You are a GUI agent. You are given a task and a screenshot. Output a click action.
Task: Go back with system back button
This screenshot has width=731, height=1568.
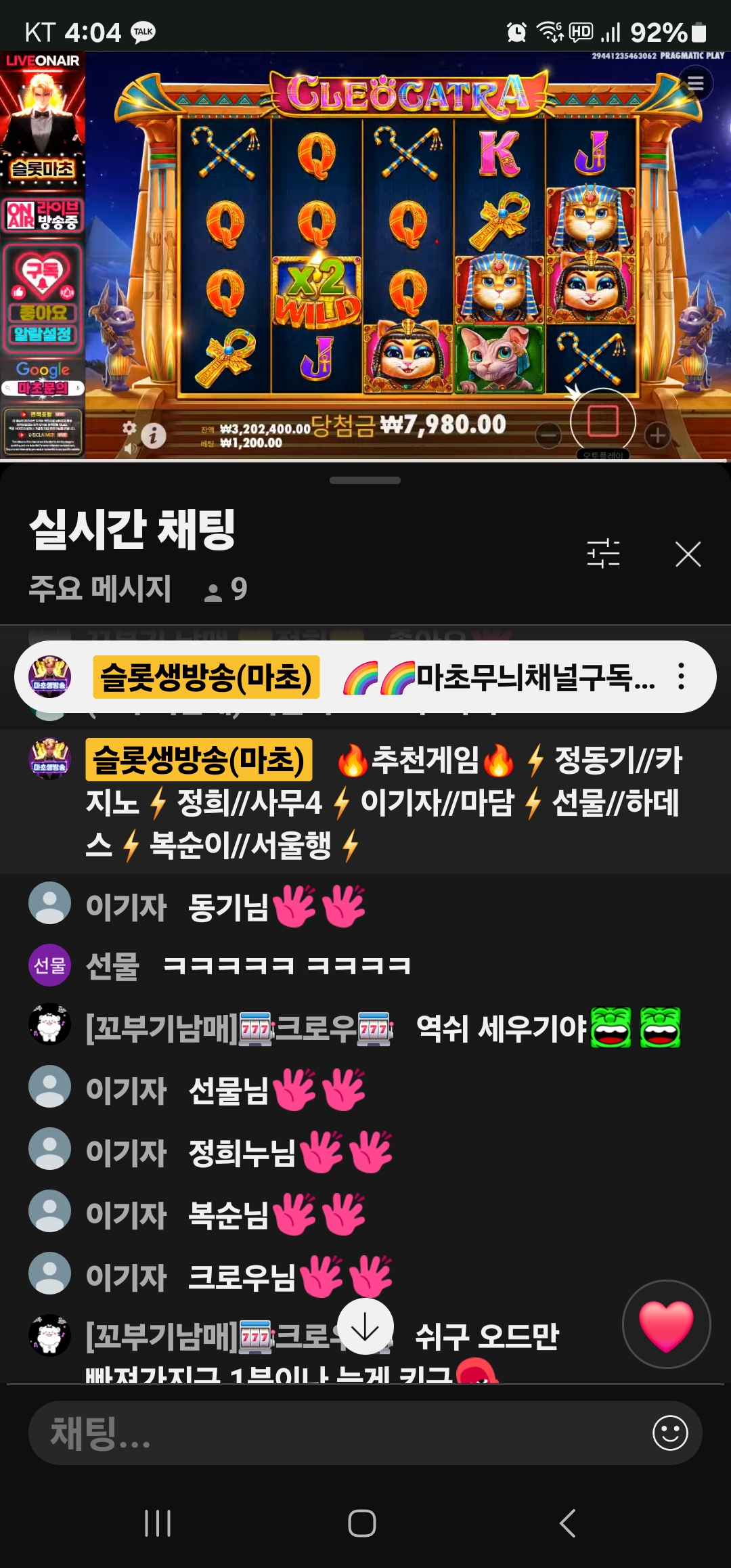567,1523
